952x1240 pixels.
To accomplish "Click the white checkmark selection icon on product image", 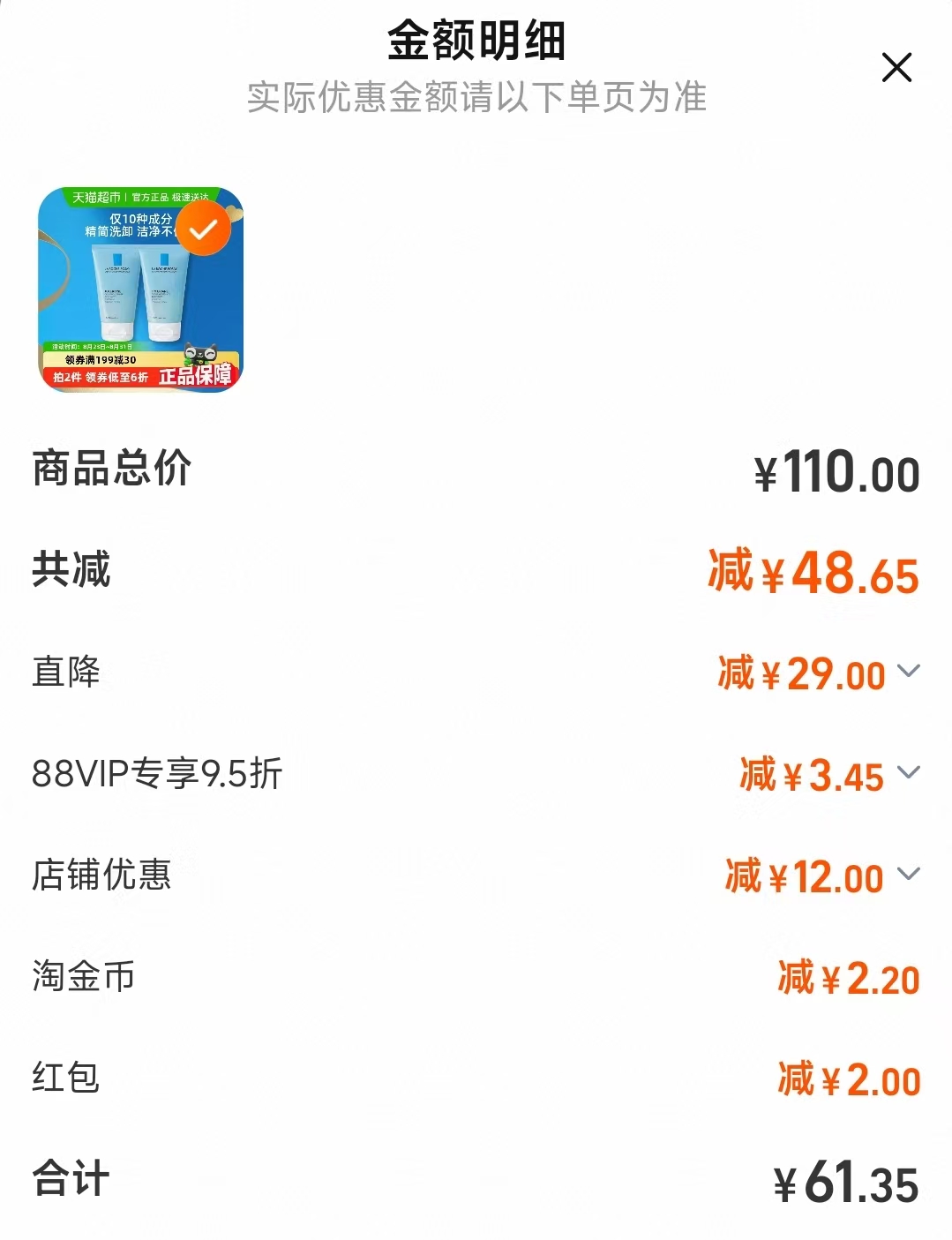I will [x=202, y=228].
